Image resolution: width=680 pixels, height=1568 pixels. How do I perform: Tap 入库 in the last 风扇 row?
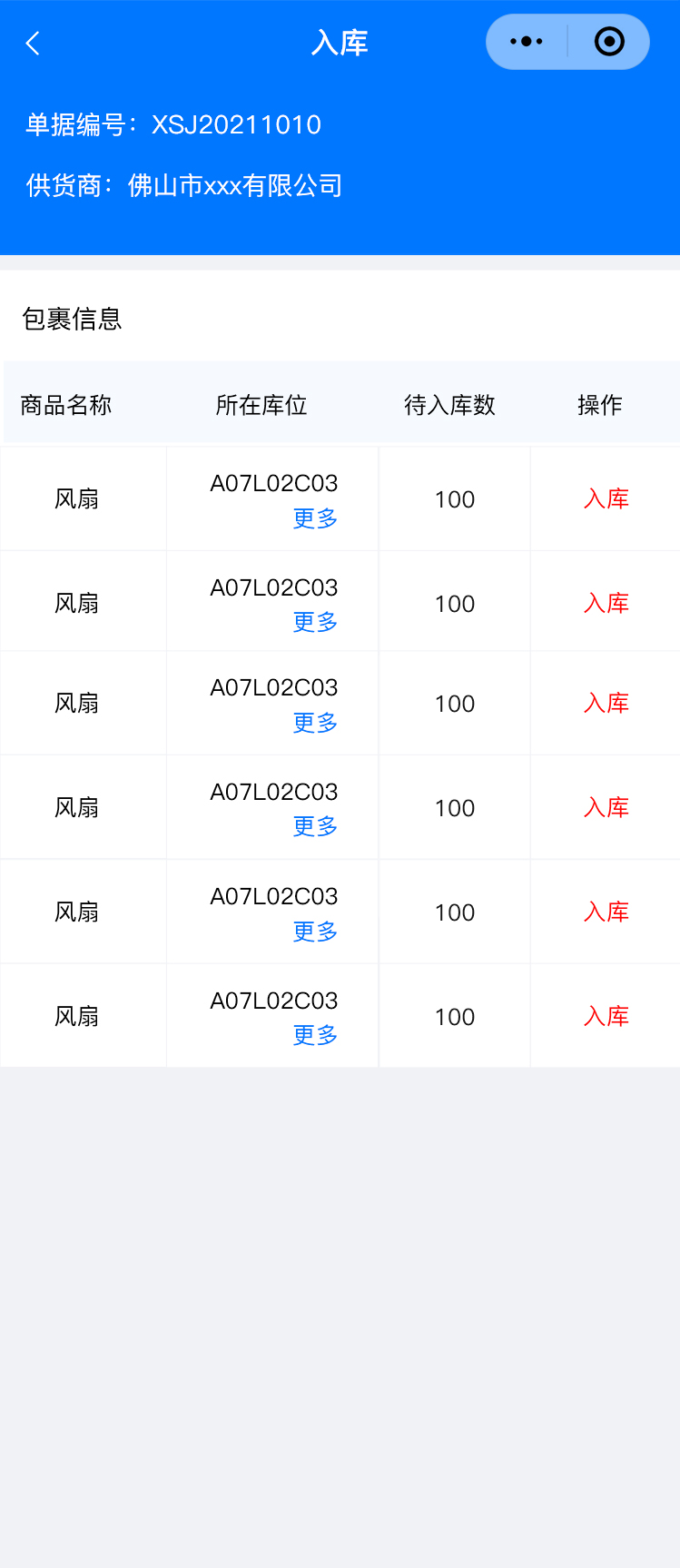[x=606, y=1016]
